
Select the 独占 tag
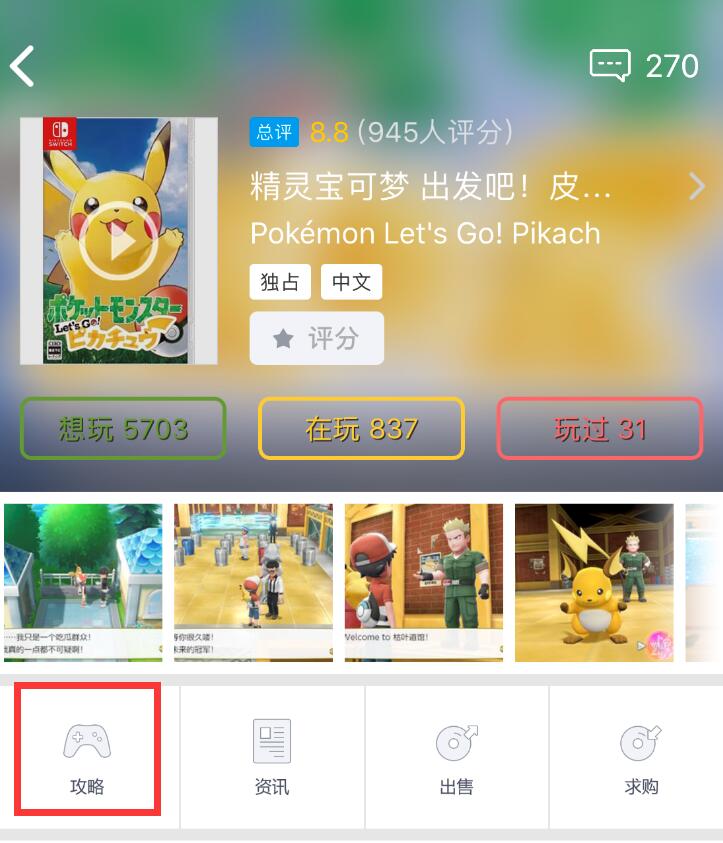(x=280, y=282)
